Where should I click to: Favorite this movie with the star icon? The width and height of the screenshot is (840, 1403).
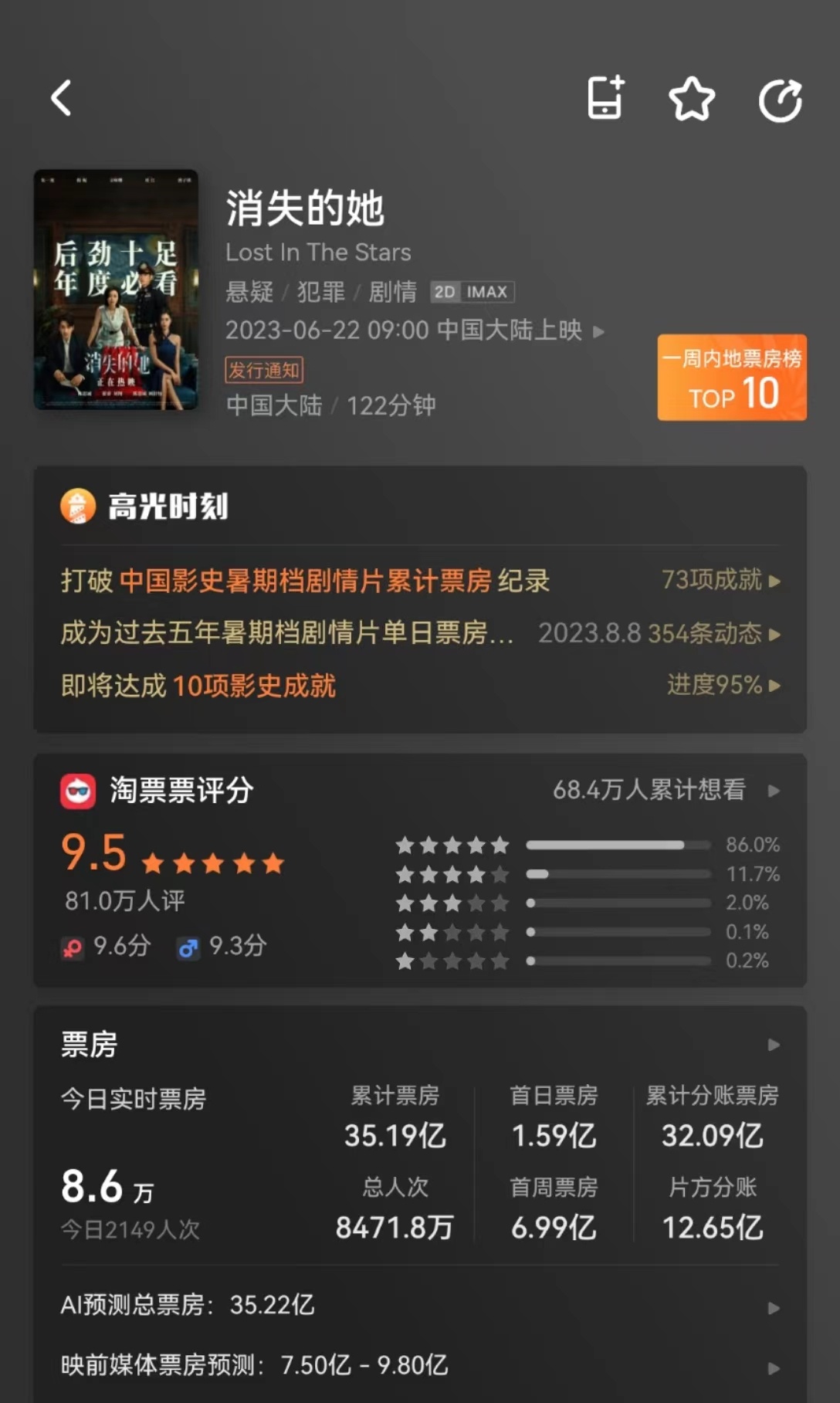(x=692, y=99)
